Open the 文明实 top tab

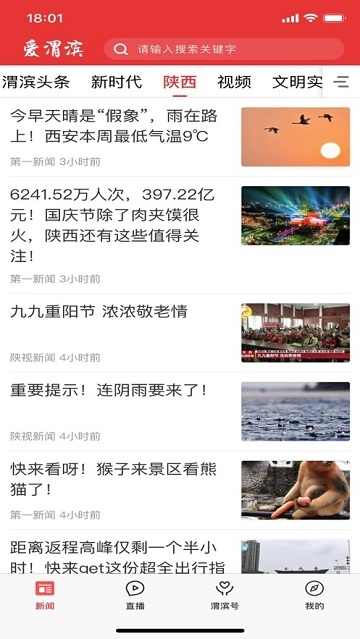click(298, 82)
